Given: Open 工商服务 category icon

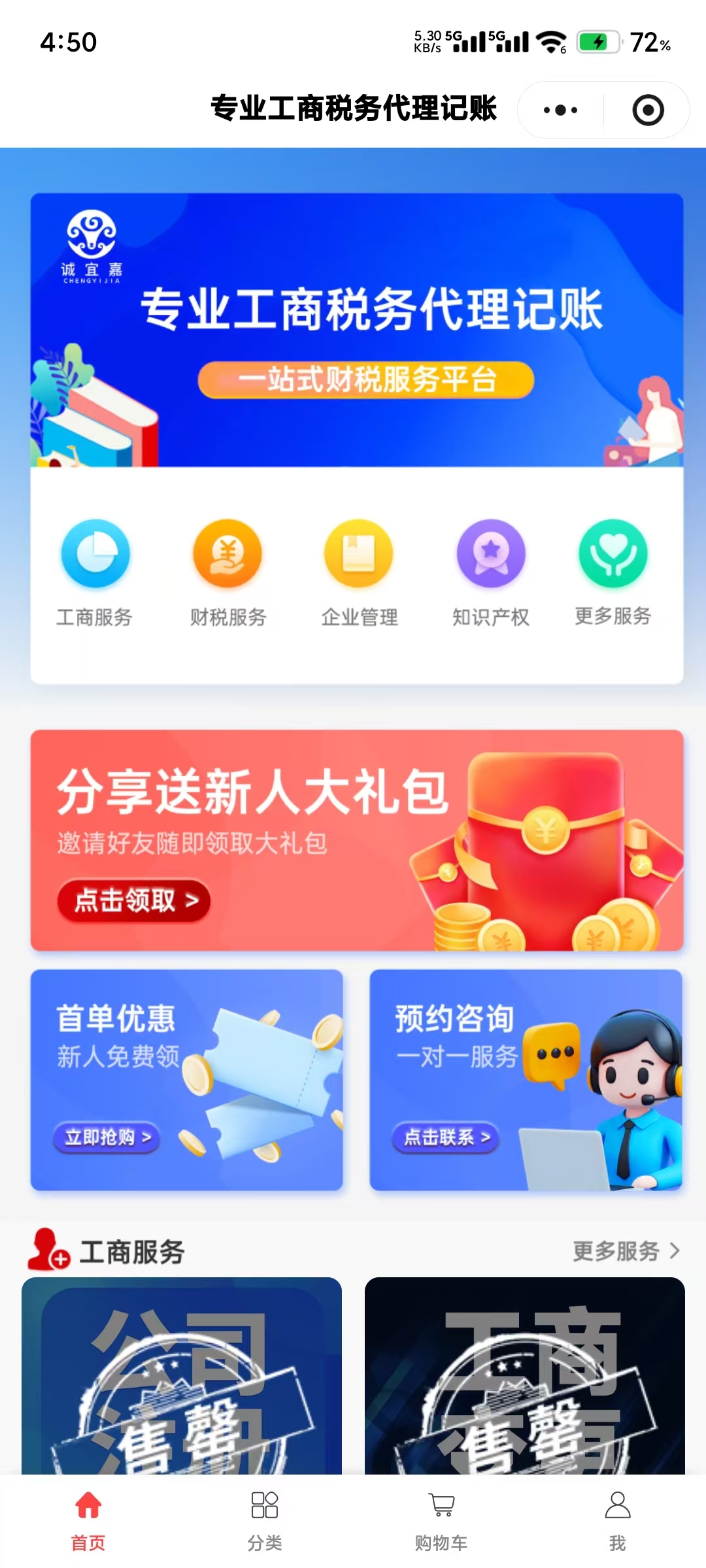Looking at the screenshot, I should click(x=95, y=554).
